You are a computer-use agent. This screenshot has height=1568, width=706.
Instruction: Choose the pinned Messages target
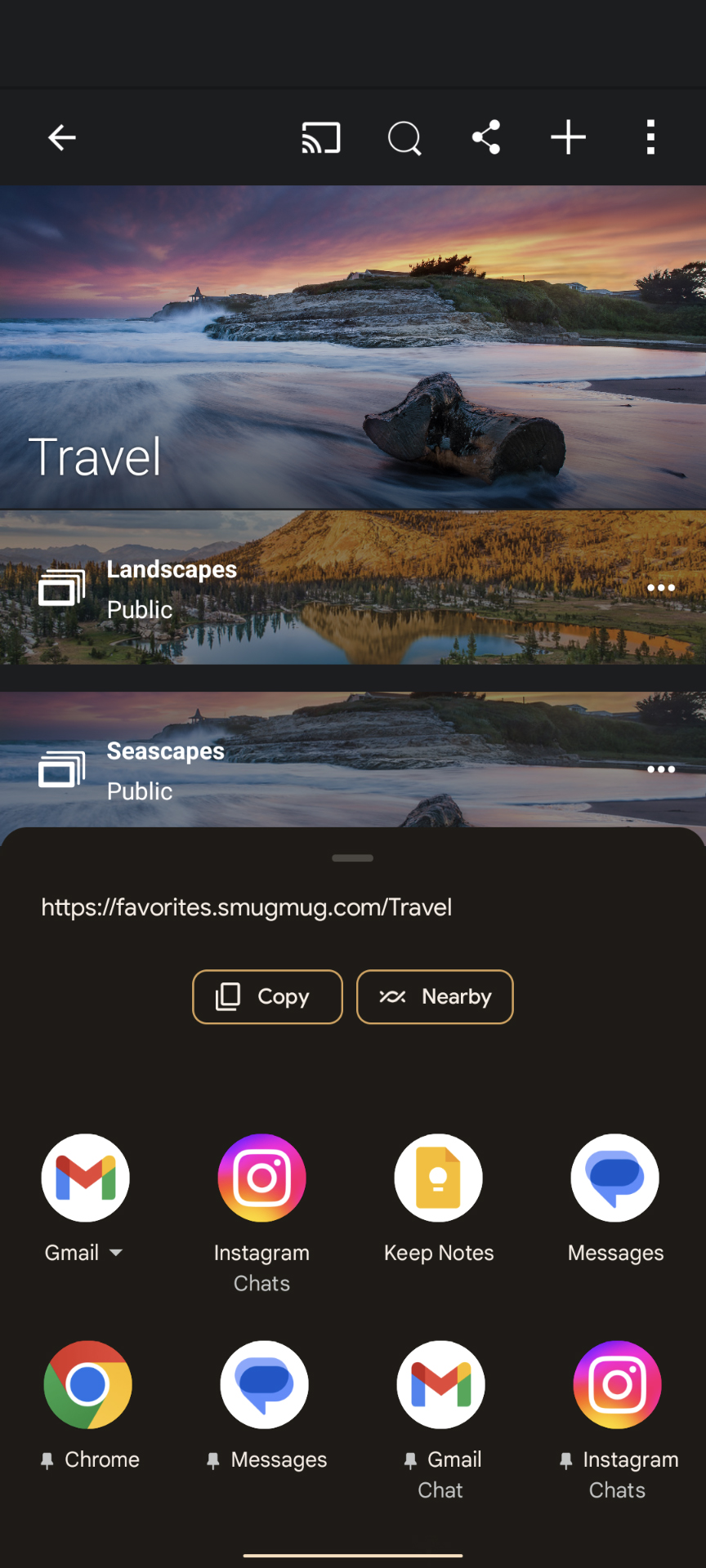click(264, 1385)
